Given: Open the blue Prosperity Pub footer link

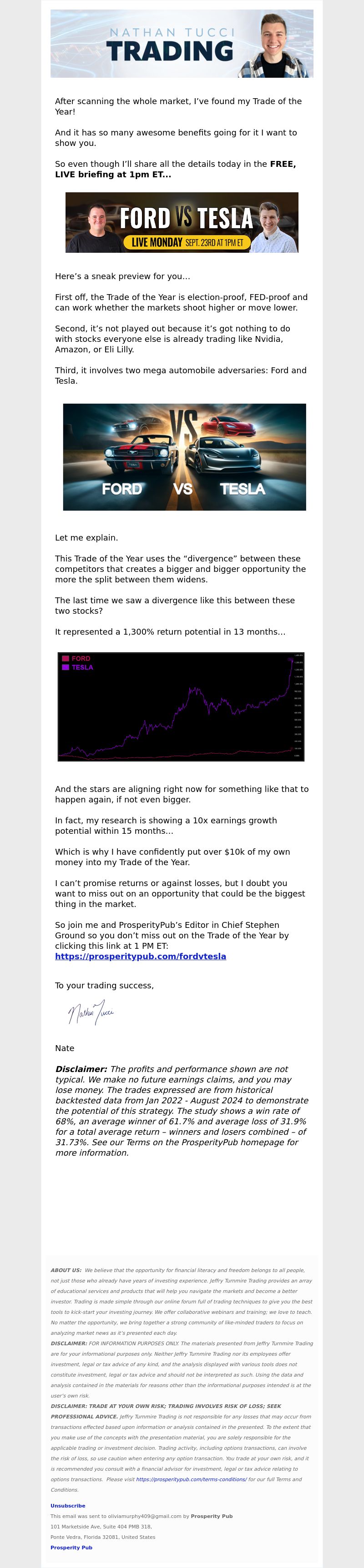Looking at the screenshot, I should click(x=71, y=1547).
